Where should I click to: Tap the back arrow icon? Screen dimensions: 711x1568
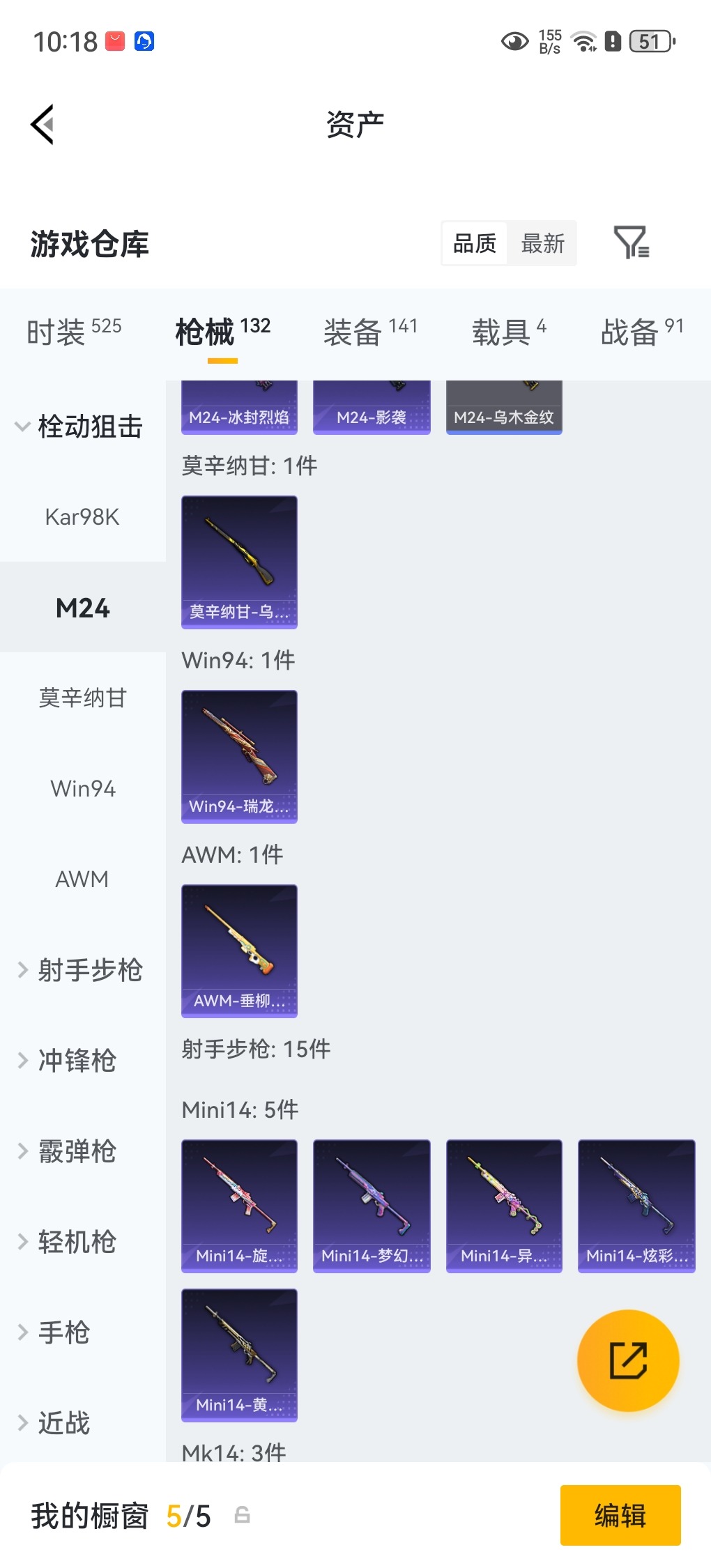point(42,124)
